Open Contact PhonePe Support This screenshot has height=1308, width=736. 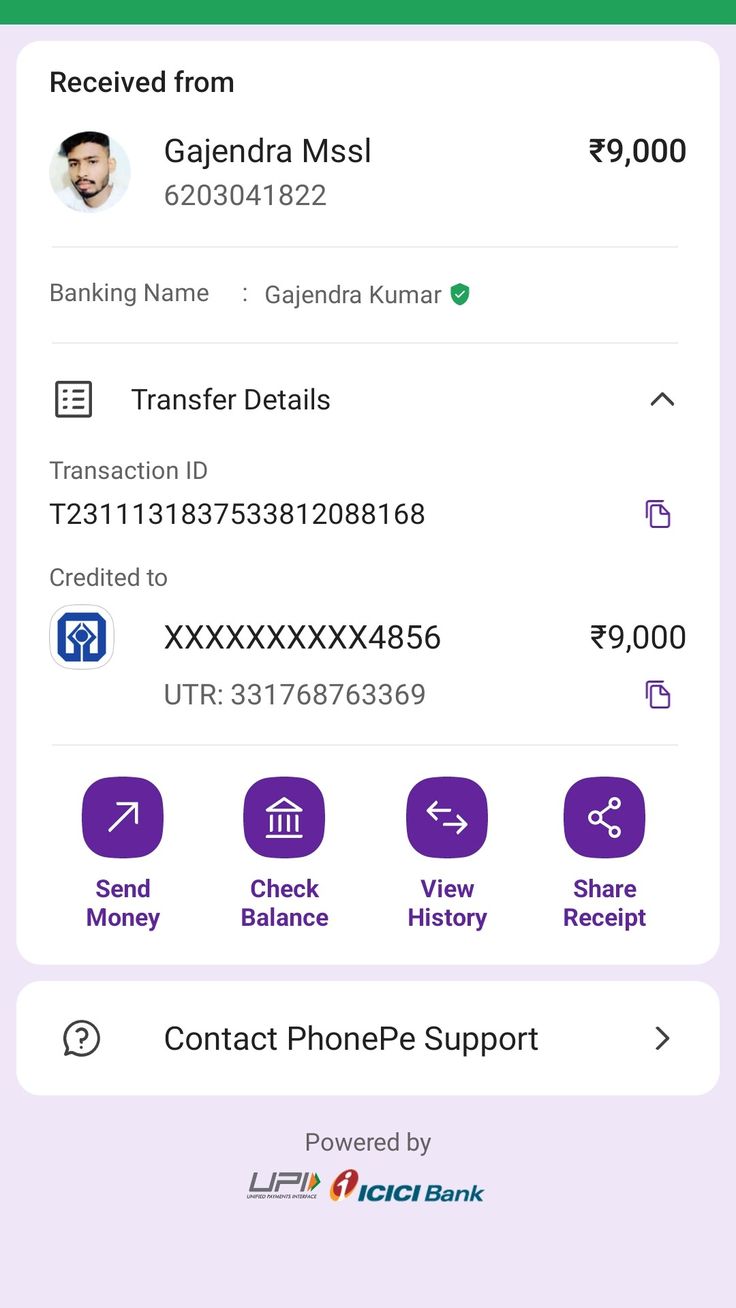[368, 1038]
